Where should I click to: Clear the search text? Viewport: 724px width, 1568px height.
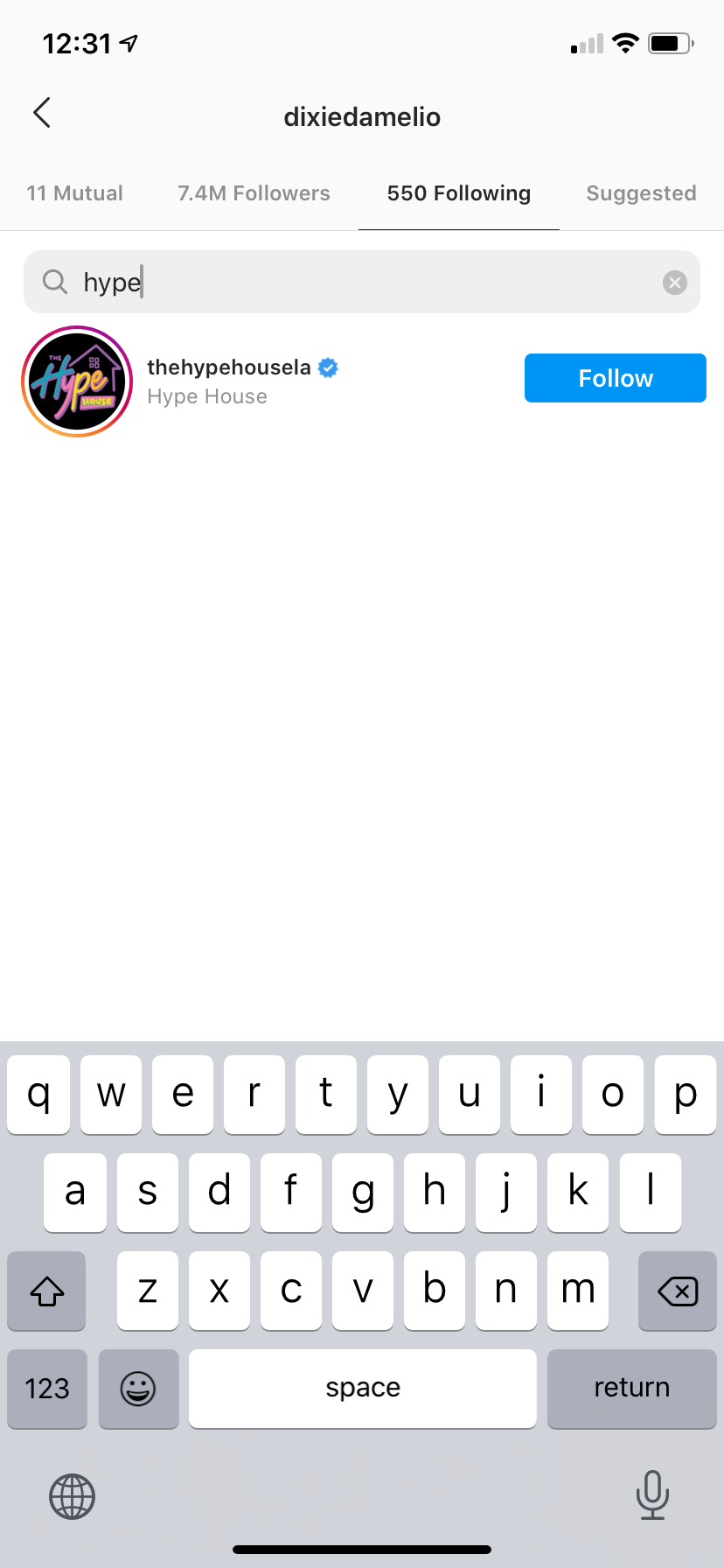coord(674,283)
